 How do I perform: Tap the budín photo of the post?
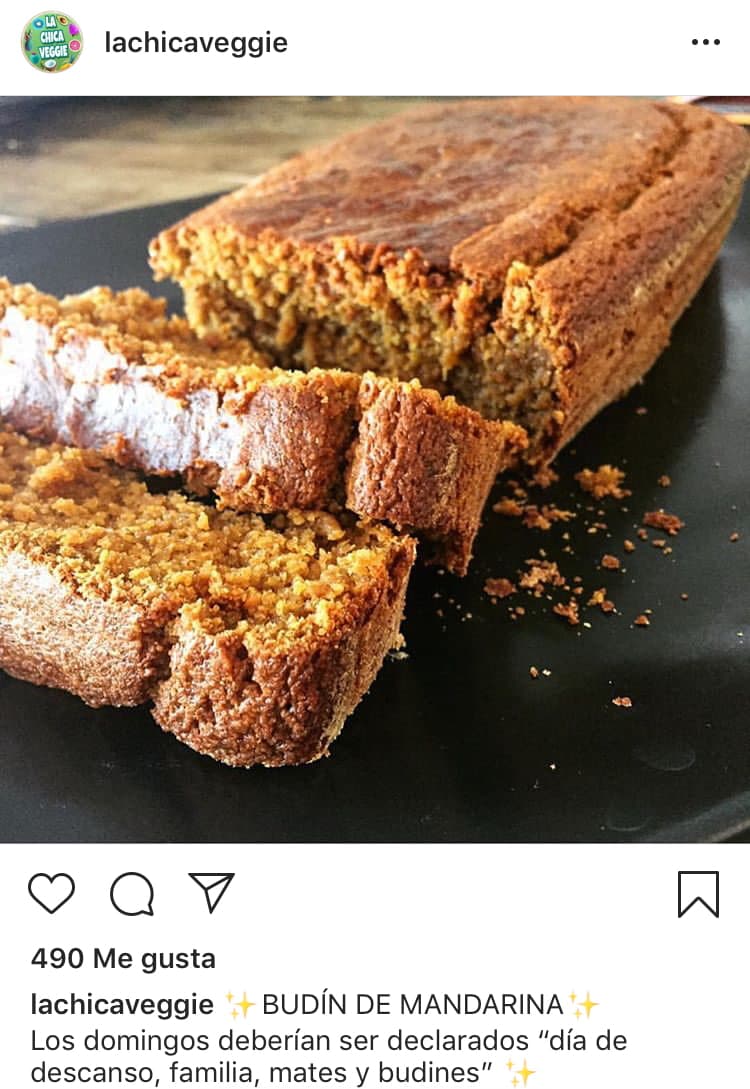[x=375, y=470]
